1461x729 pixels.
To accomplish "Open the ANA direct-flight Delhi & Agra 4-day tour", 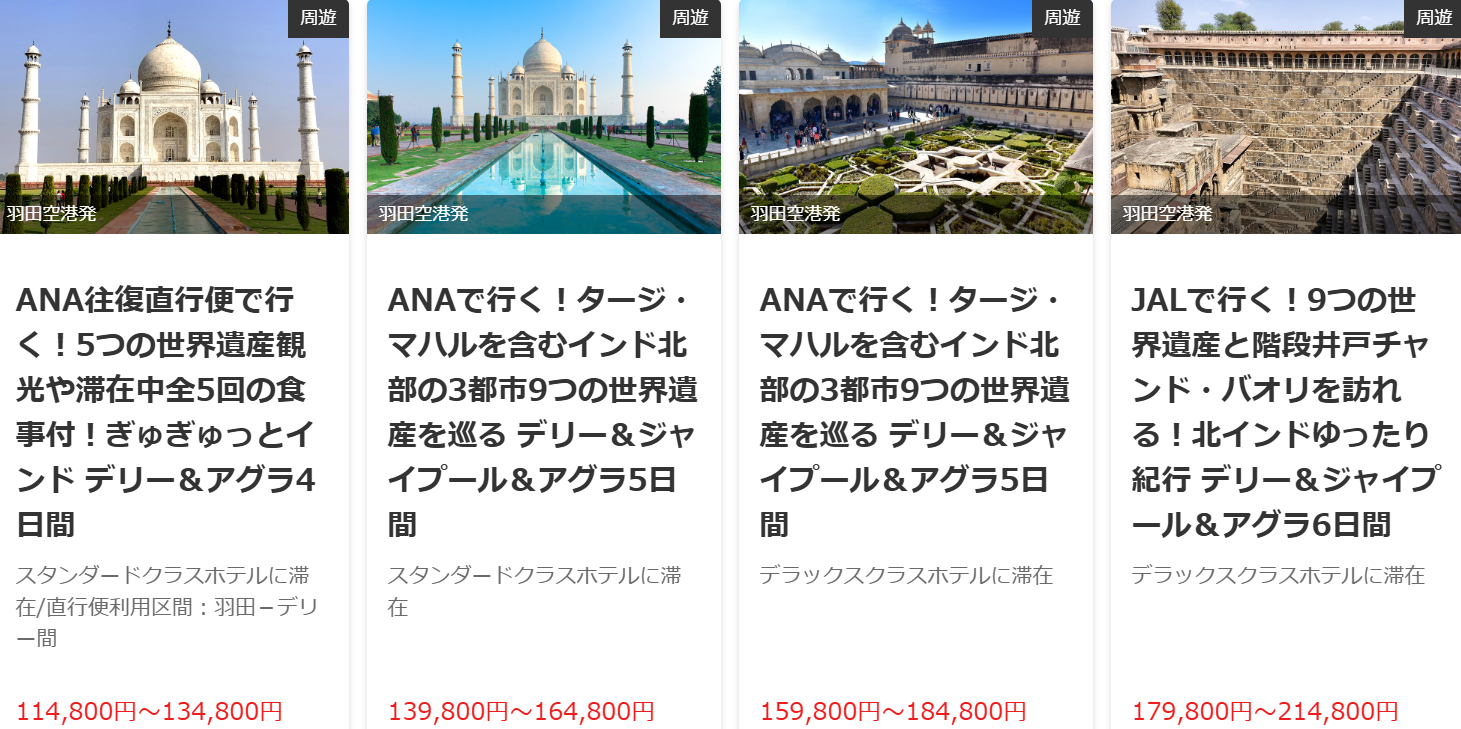I will pyautogui.click(x=166, y=410).
